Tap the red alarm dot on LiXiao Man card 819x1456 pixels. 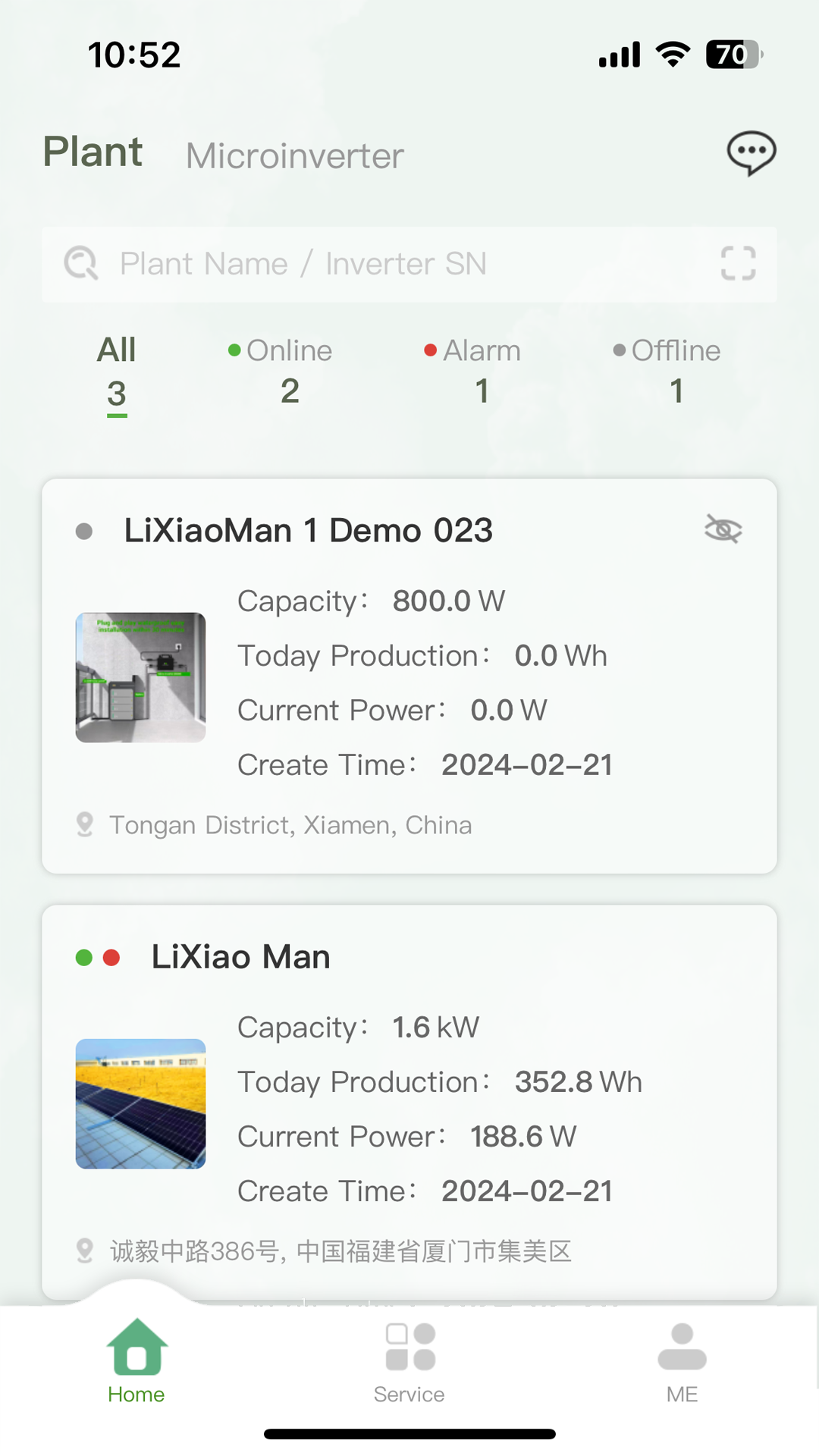point(112,957)
